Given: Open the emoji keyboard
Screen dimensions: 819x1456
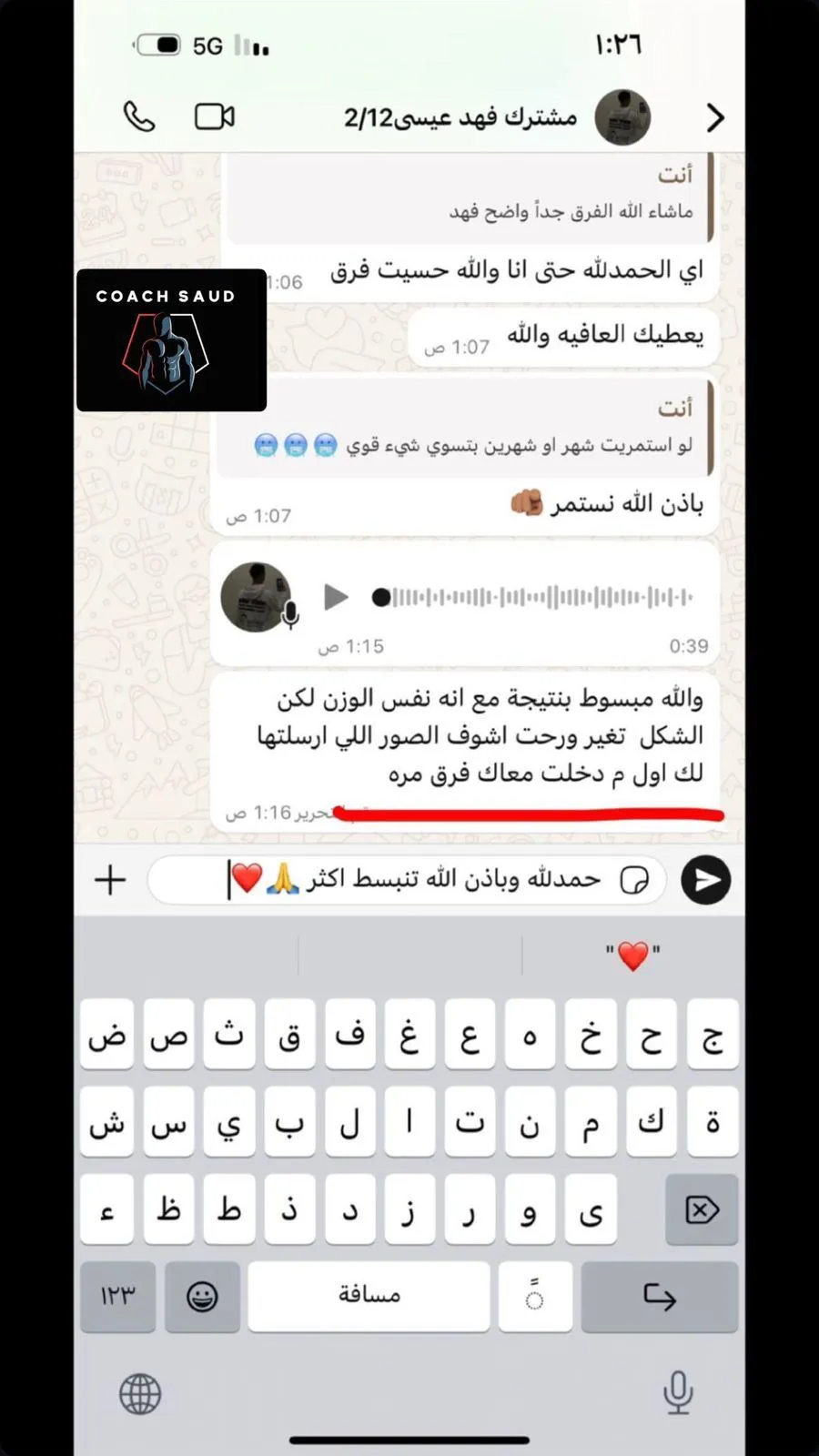Looking at the screenshot, I should coord(202,1297).
